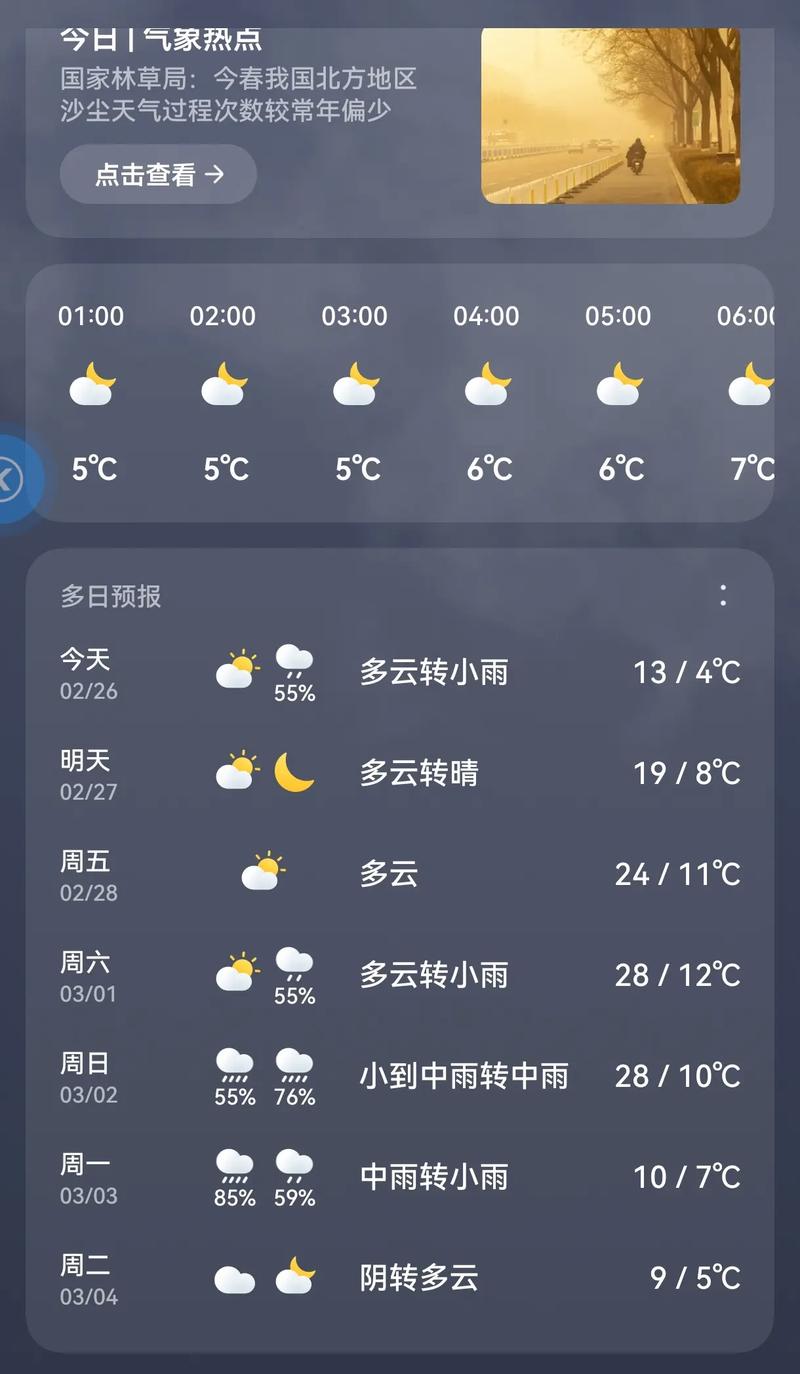The height and width of the screenshot is (1374, 800).
Task: Select the 01:00 cloudy-moon weather icon
Action: (92, 383)
